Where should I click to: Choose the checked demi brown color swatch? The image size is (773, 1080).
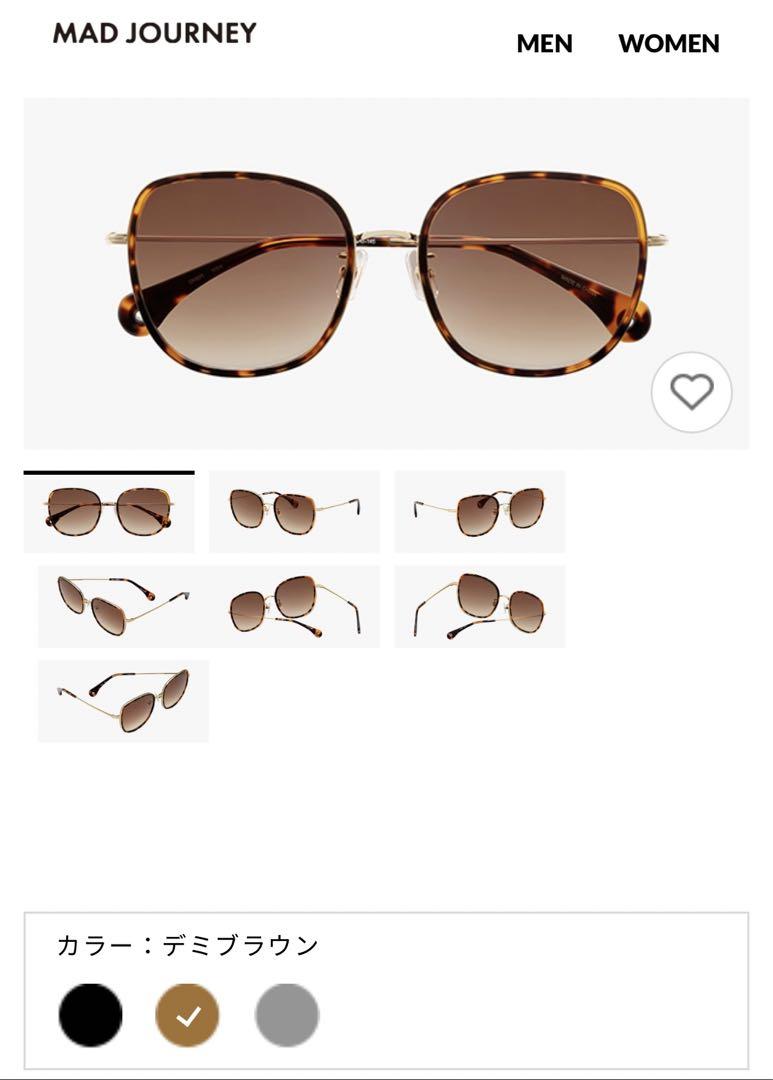[187, 1015]
